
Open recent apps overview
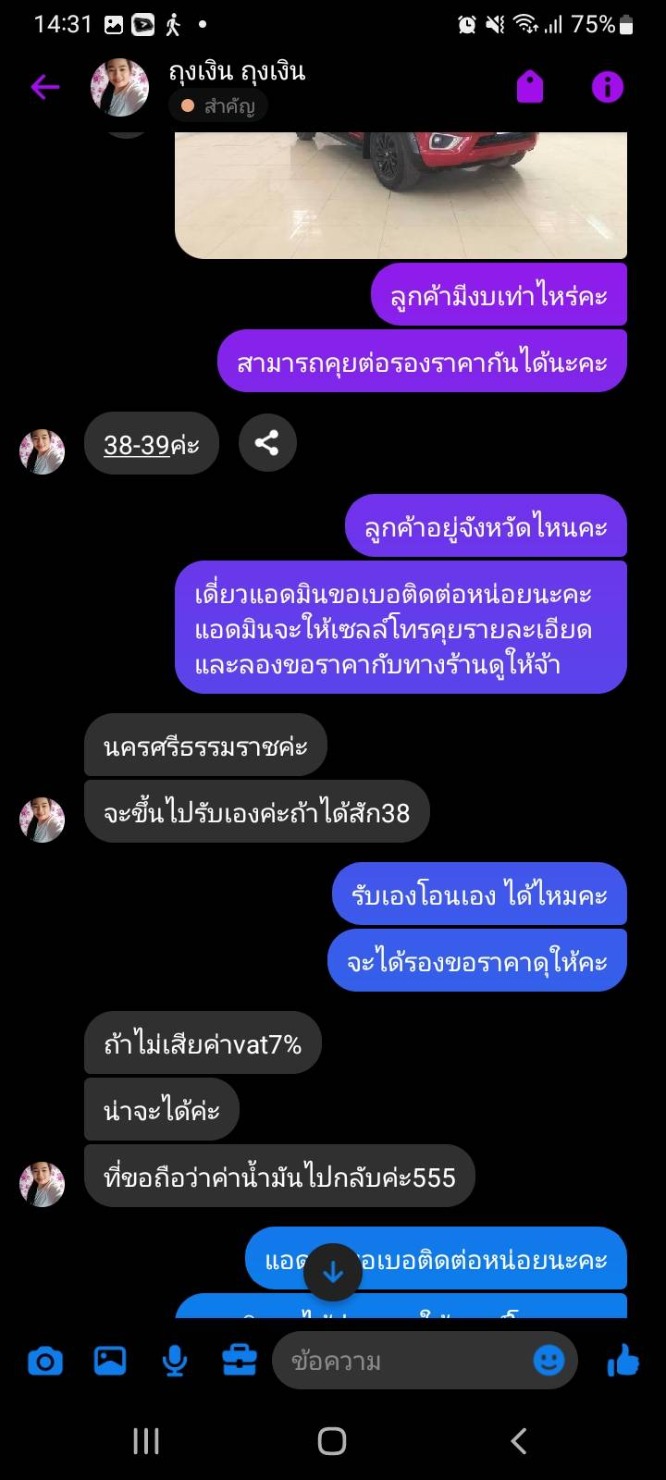(x=146, y=1440)
